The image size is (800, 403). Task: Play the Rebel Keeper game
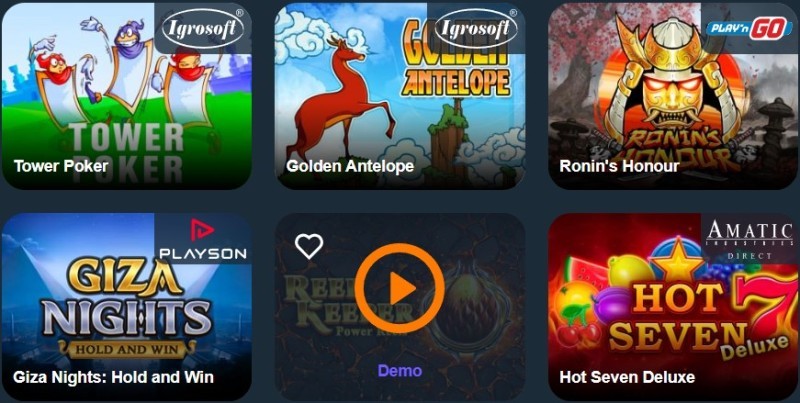399,289
